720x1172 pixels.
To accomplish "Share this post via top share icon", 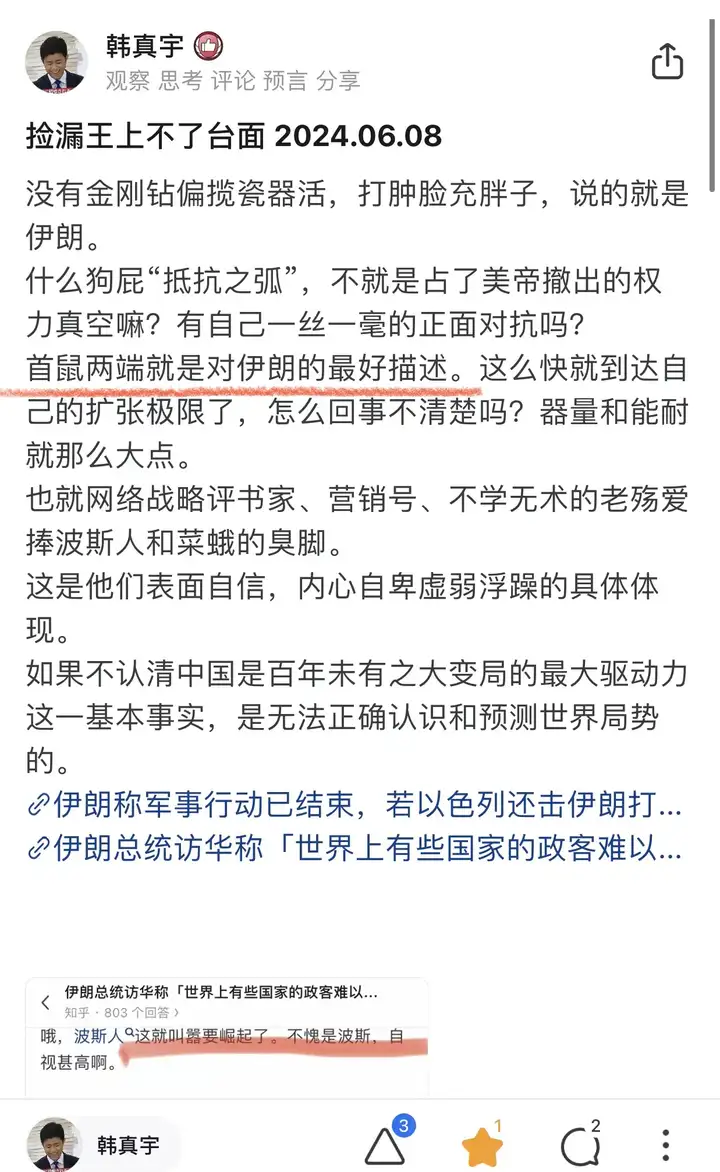I will pyautogui.click(x=667, y=61).
